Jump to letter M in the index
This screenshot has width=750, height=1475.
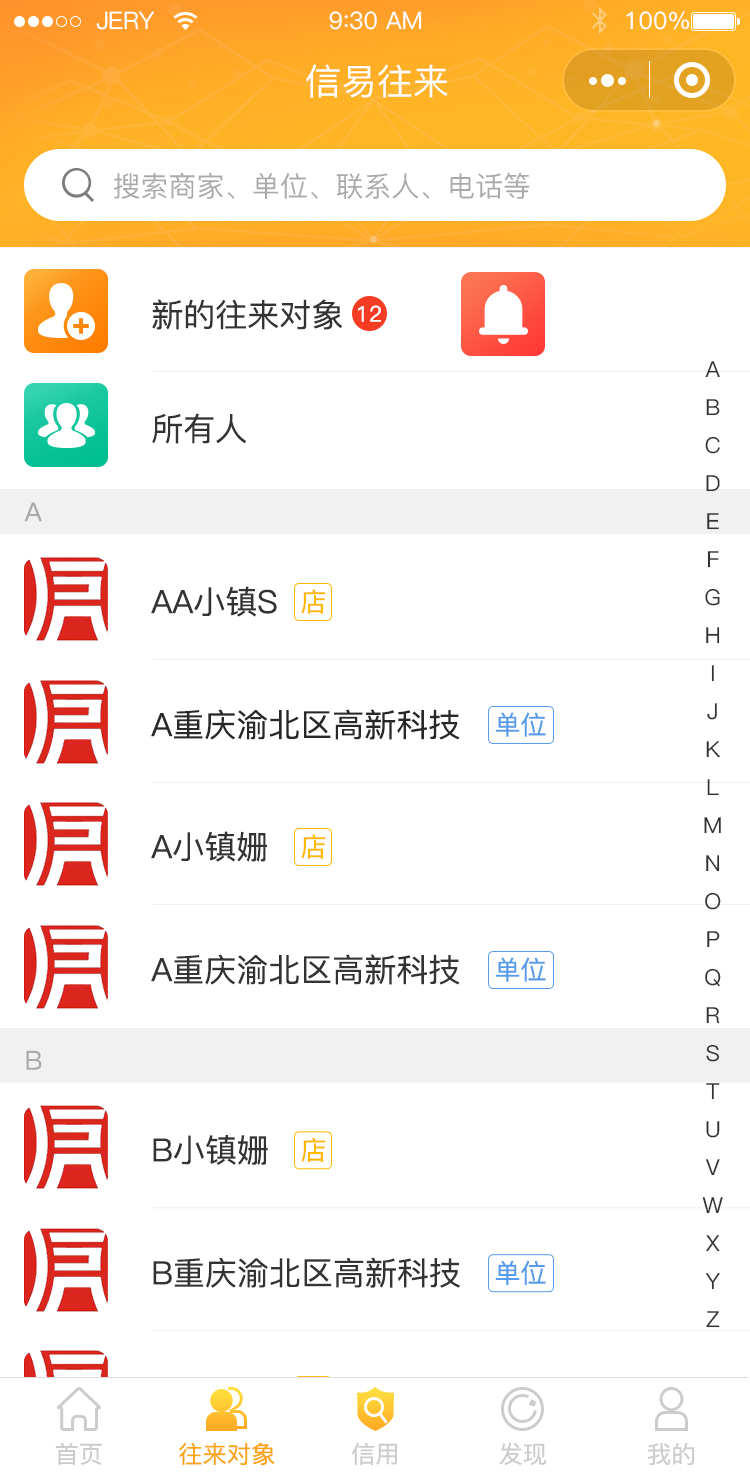click(x=712, y=825)
